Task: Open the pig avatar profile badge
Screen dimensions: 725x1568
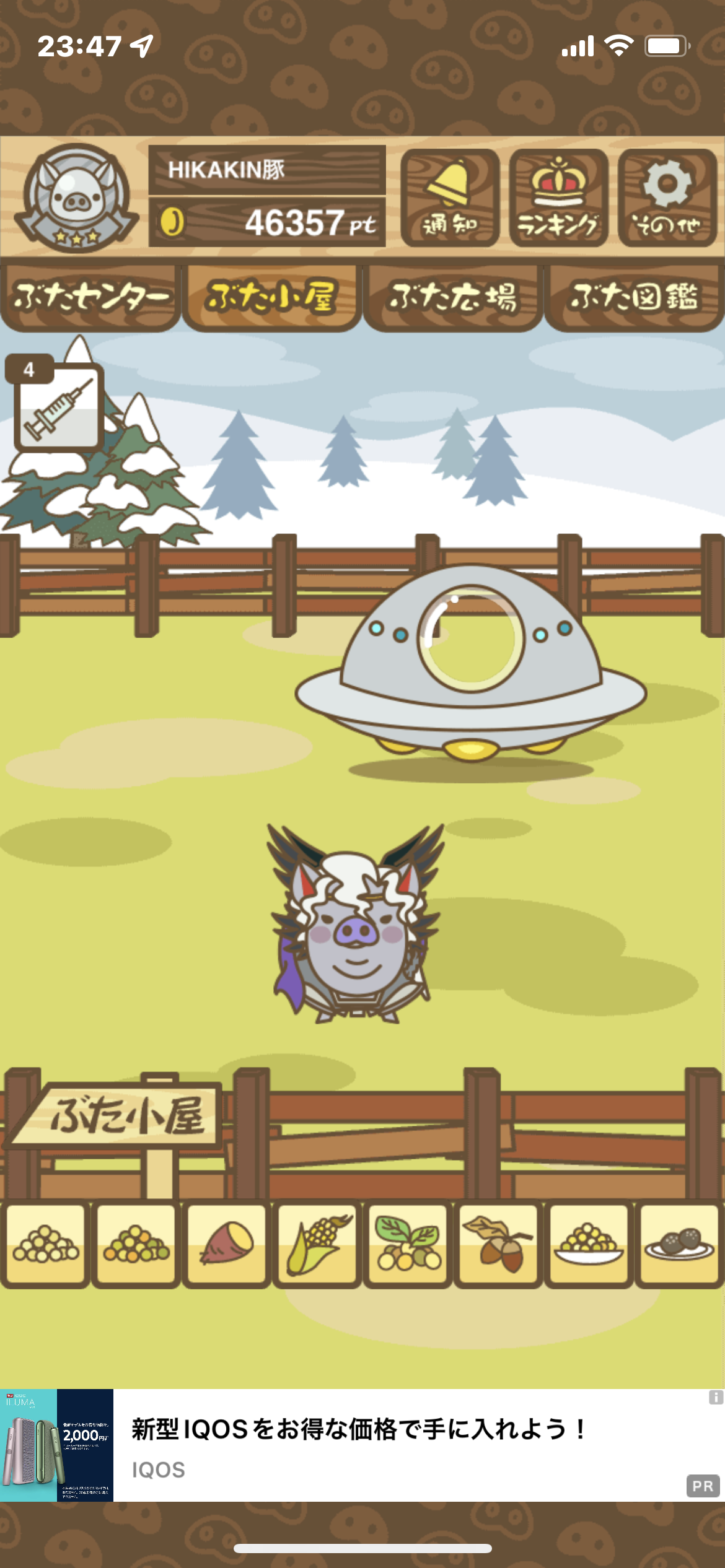Action: 77,198
